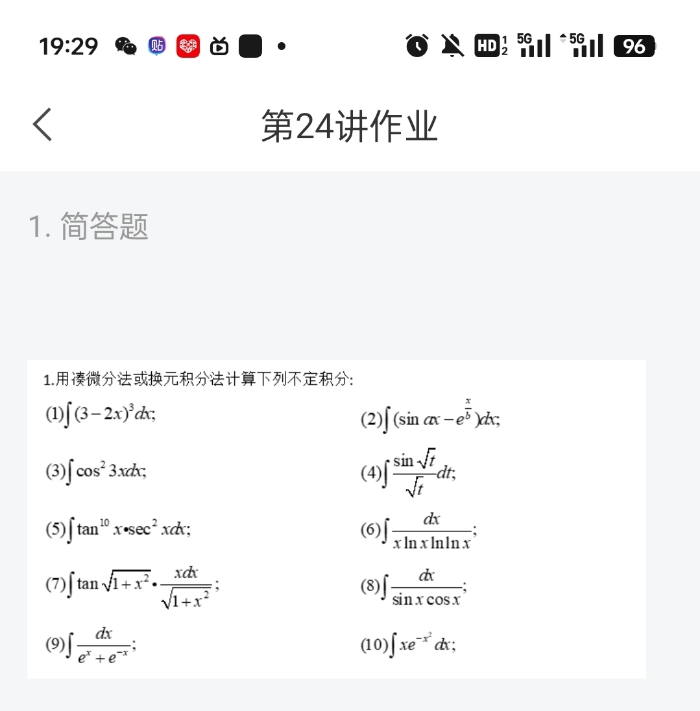Open the integral problems image
This screenshot has height=711, width=700.
tap(336, 518)
